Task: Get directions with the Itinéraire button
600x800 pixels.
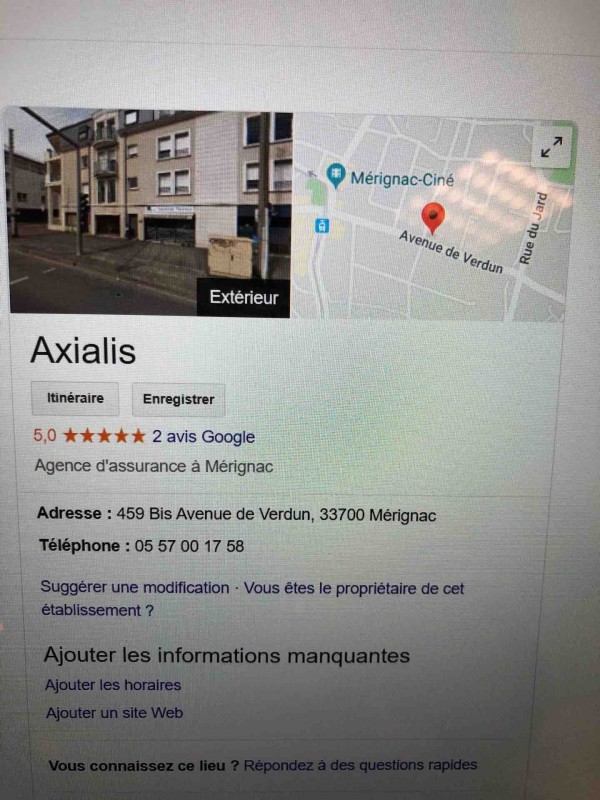Action: click(x=75, y=398)
